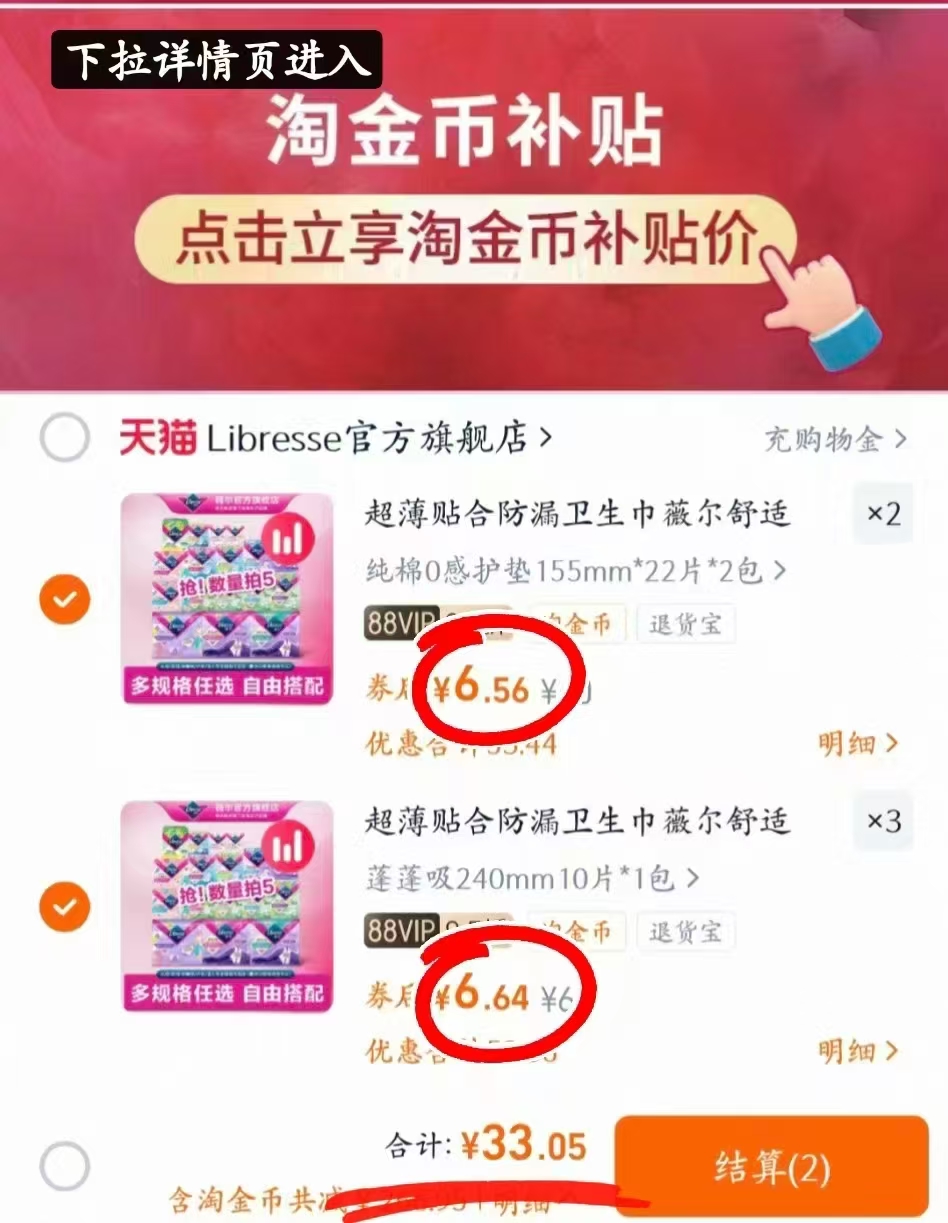
Task: Click the first product thumbnail image
Action: click(226, 599)
